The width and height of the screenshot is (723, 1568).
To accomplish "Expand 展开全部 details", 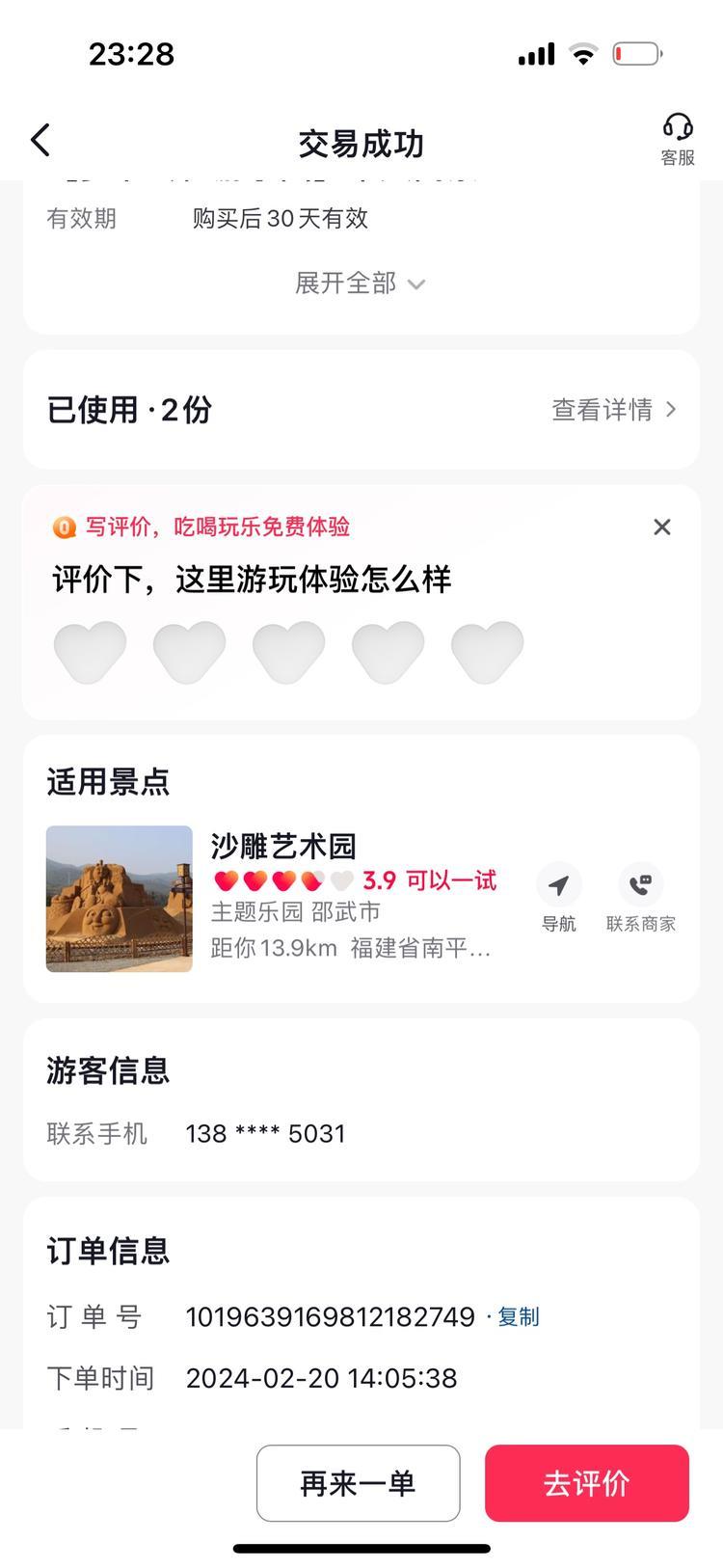I will (360, 284).
